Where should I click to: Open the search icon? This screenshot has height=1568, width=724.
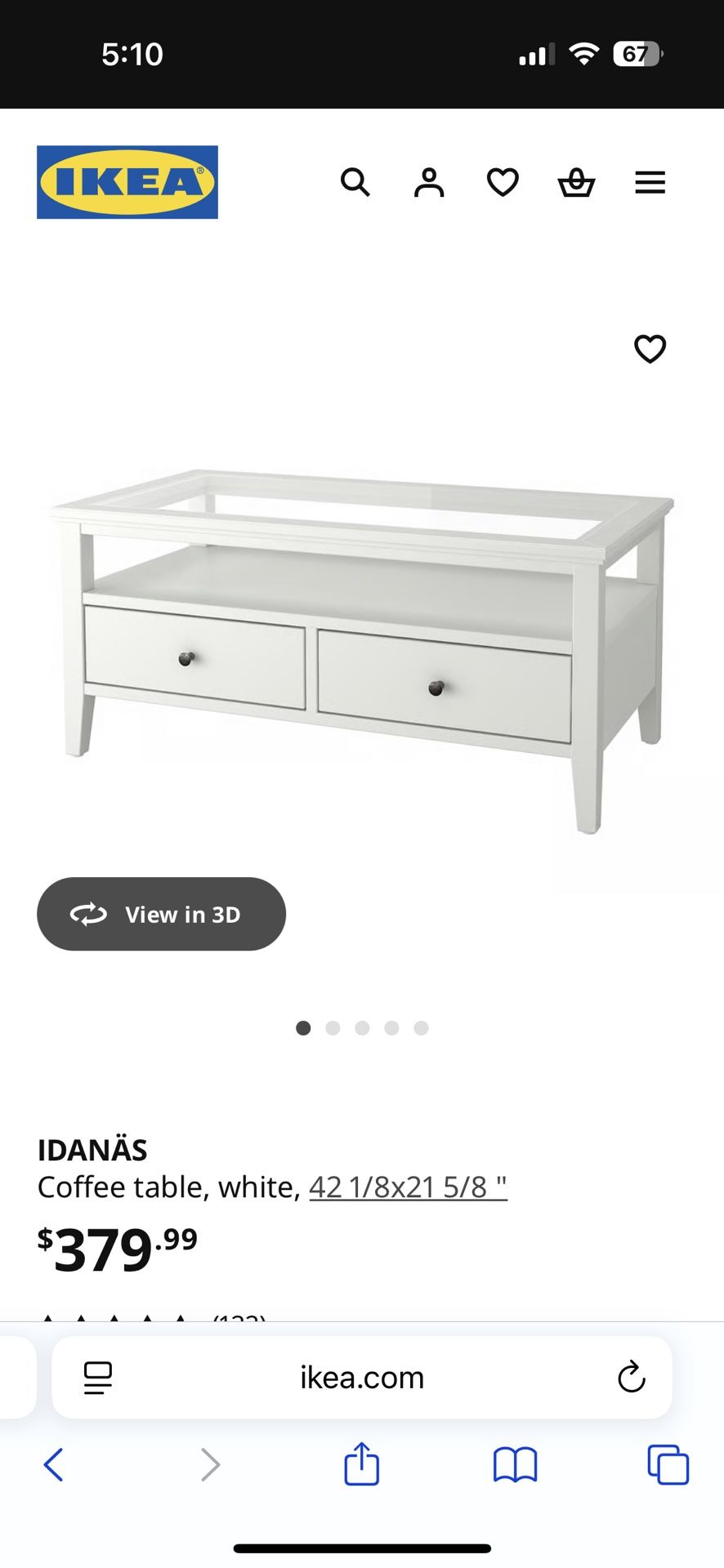click(x=356, y=182)
